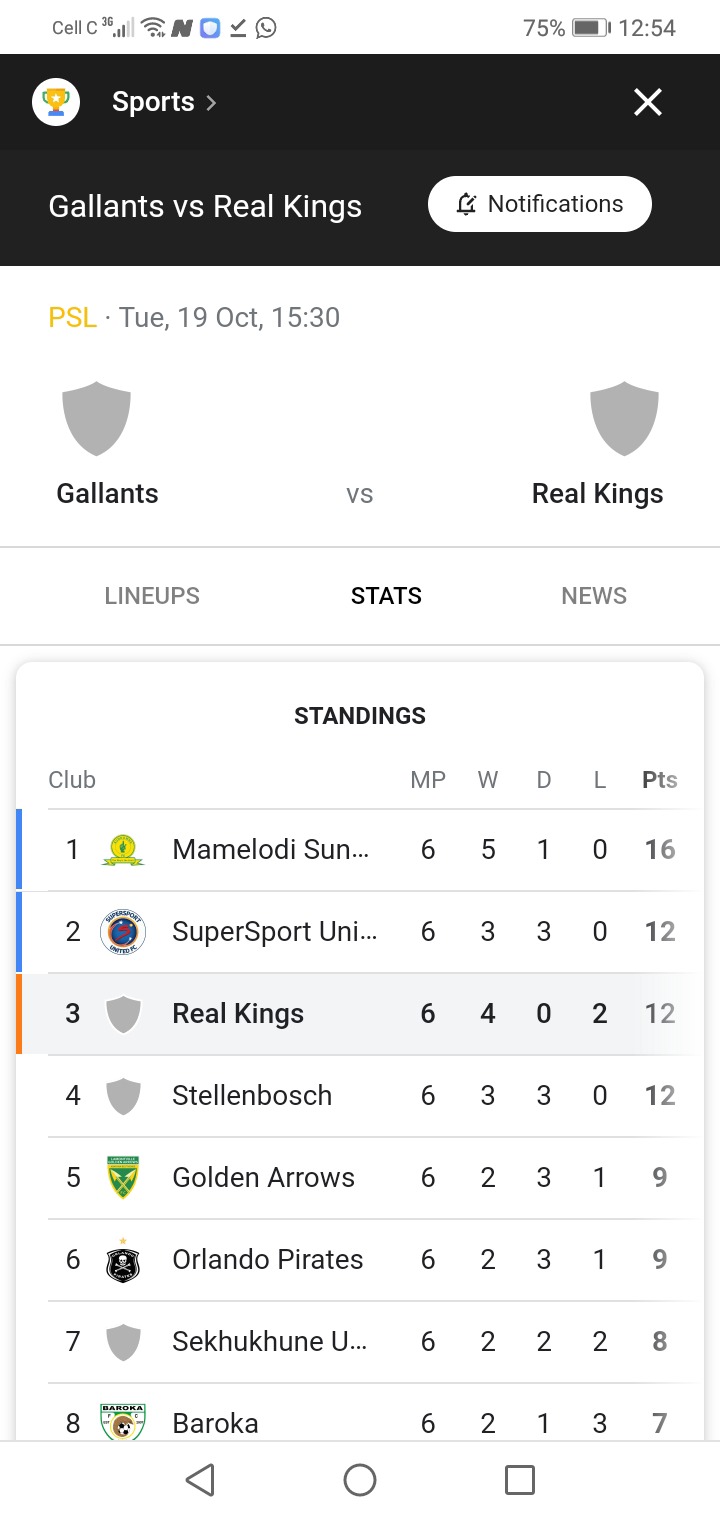Open Golden Arrows standings row
Image resolution: width=720 pixels, height=1520 pixels.
tap(360, 1178)
